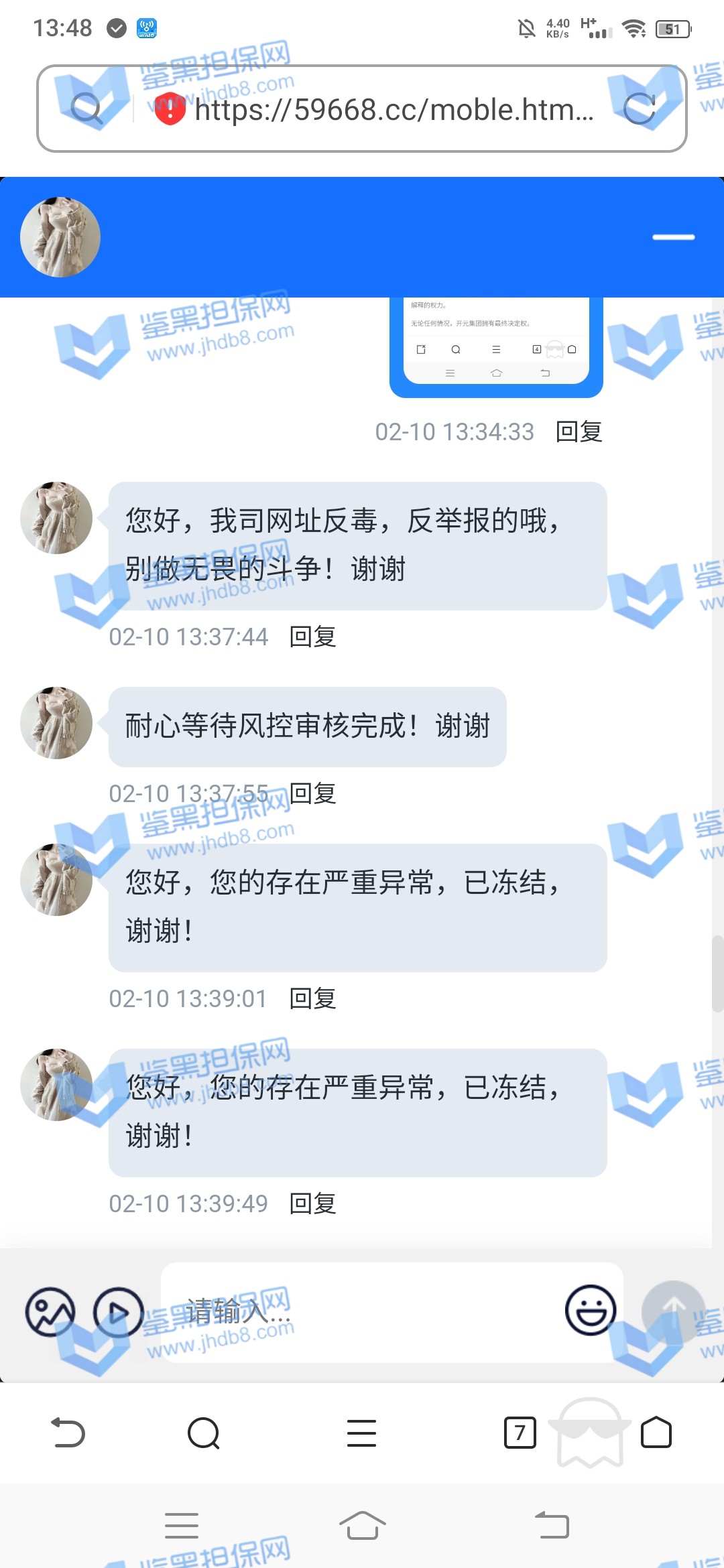Viewport: 724px width, 1568px height.
Task: Reply to the message from 02-10 13:39:49
Action: pyautogui.click(x=312, y=1204)
